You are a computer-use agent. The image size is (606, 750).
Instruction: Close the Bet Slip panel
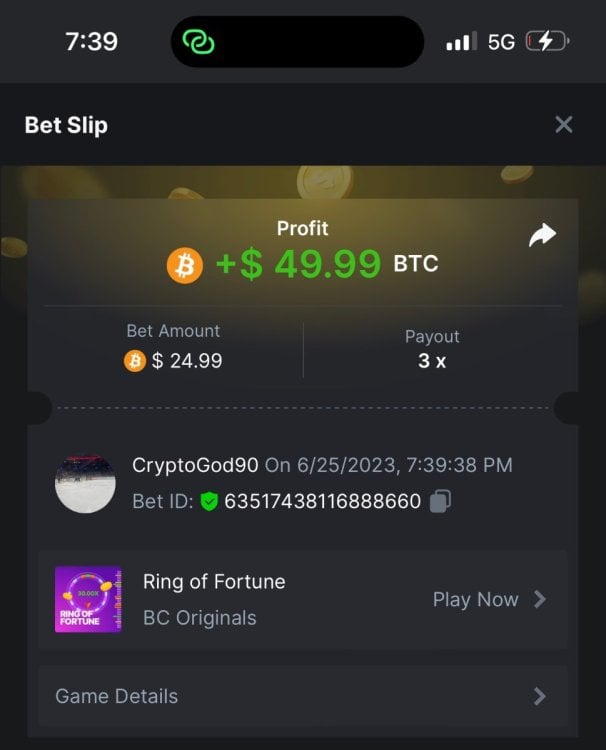(x=564, y=124)
